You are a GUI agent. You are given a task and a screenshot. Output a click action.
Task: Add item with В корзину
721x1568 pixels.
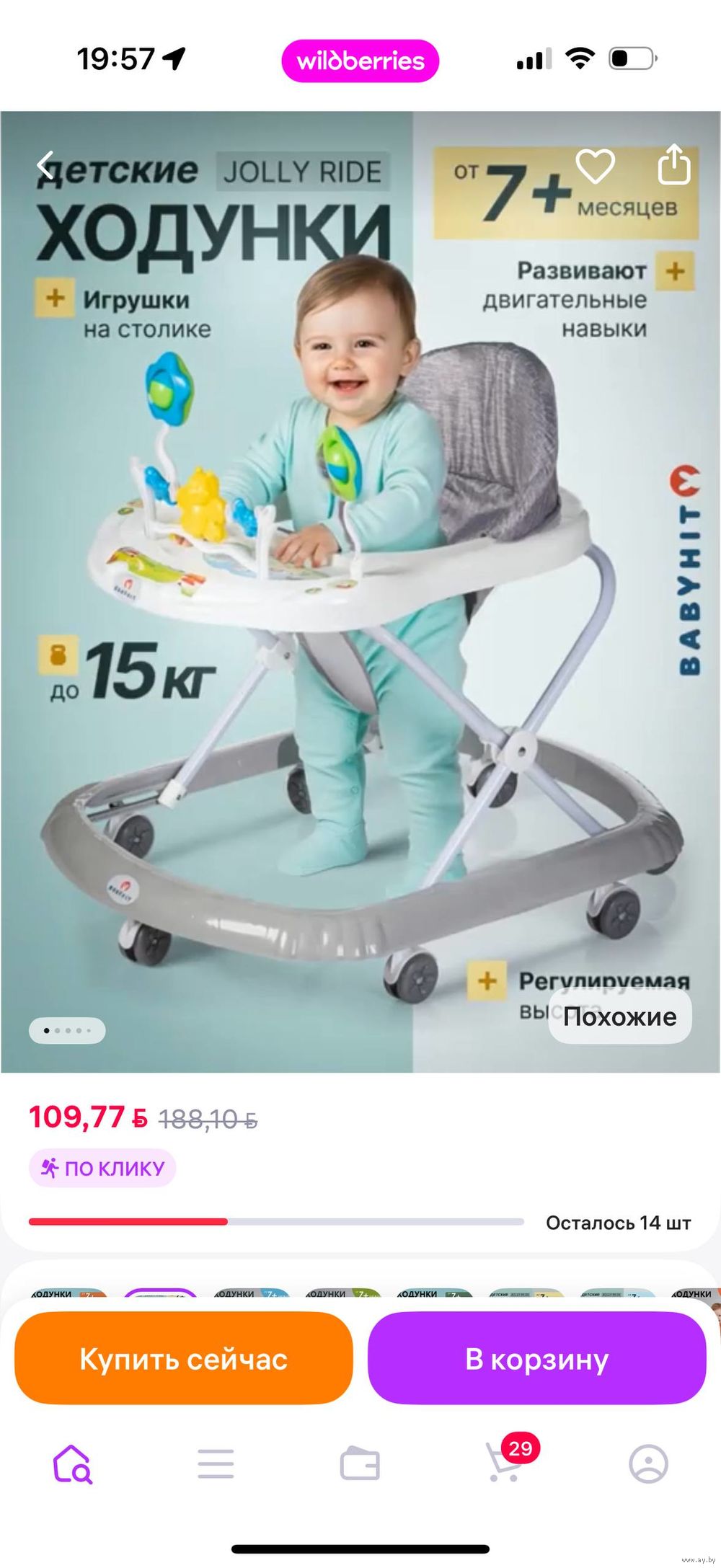point(537,1359)
